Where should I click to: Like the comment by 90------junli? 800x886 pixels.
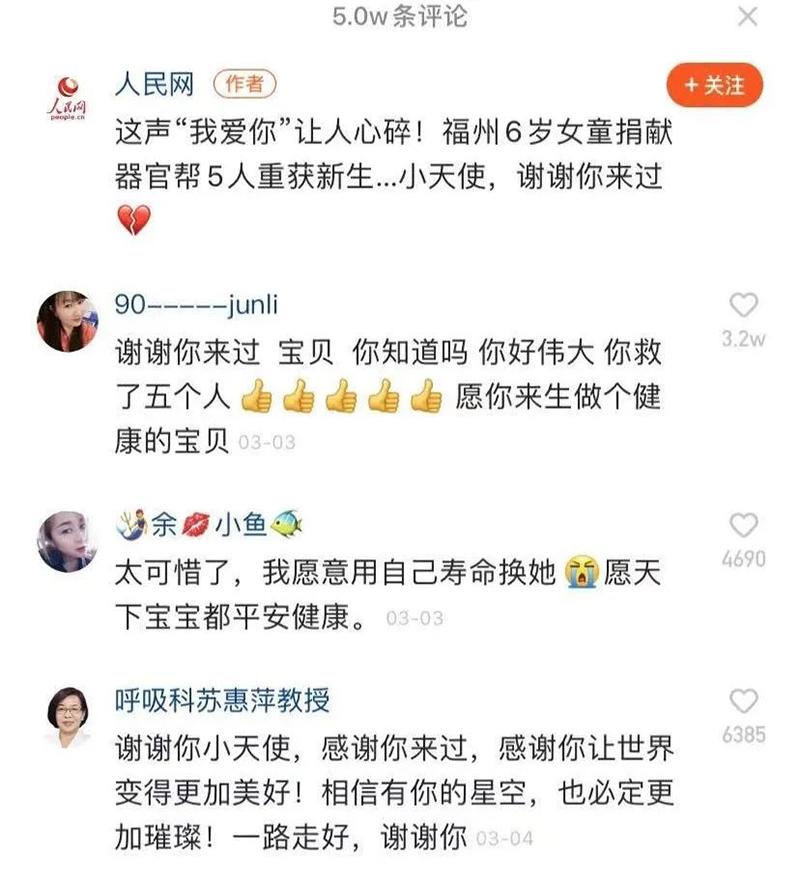pyautogui.click(x=743, y=305)
